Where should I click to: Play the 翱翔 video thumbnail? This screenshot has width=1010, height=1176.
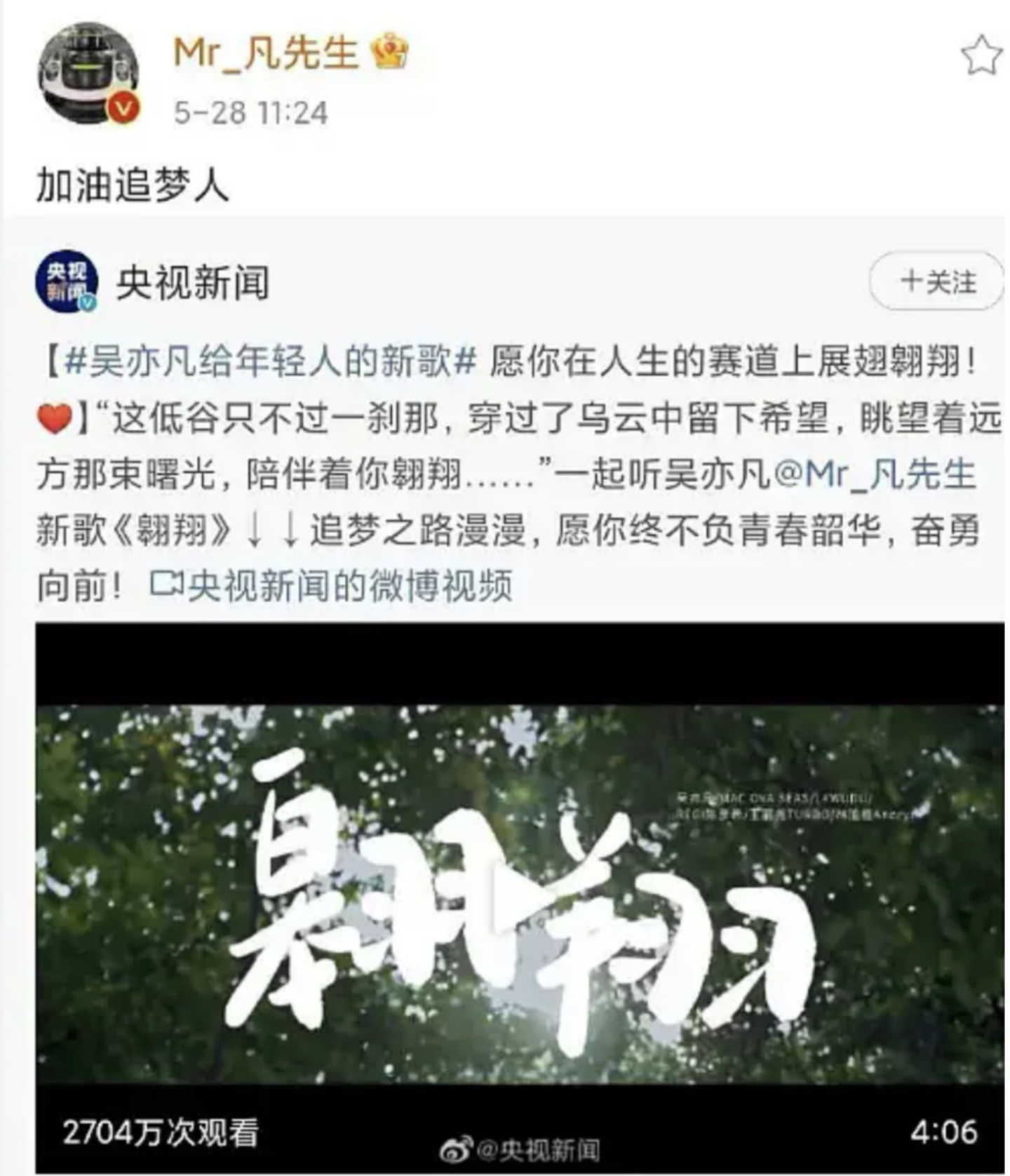point(520,896)
